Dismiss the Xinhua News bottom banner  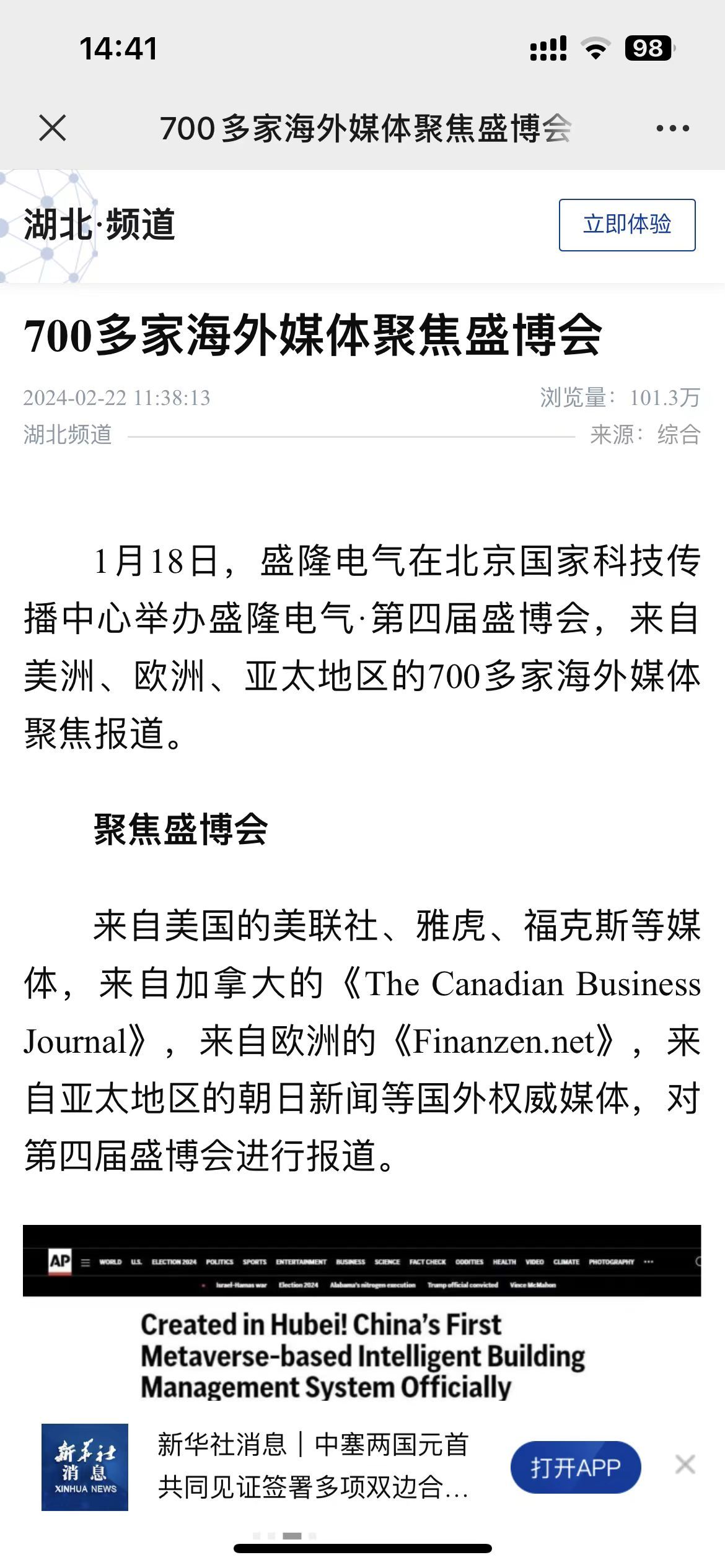click(x=685, y=1465)
